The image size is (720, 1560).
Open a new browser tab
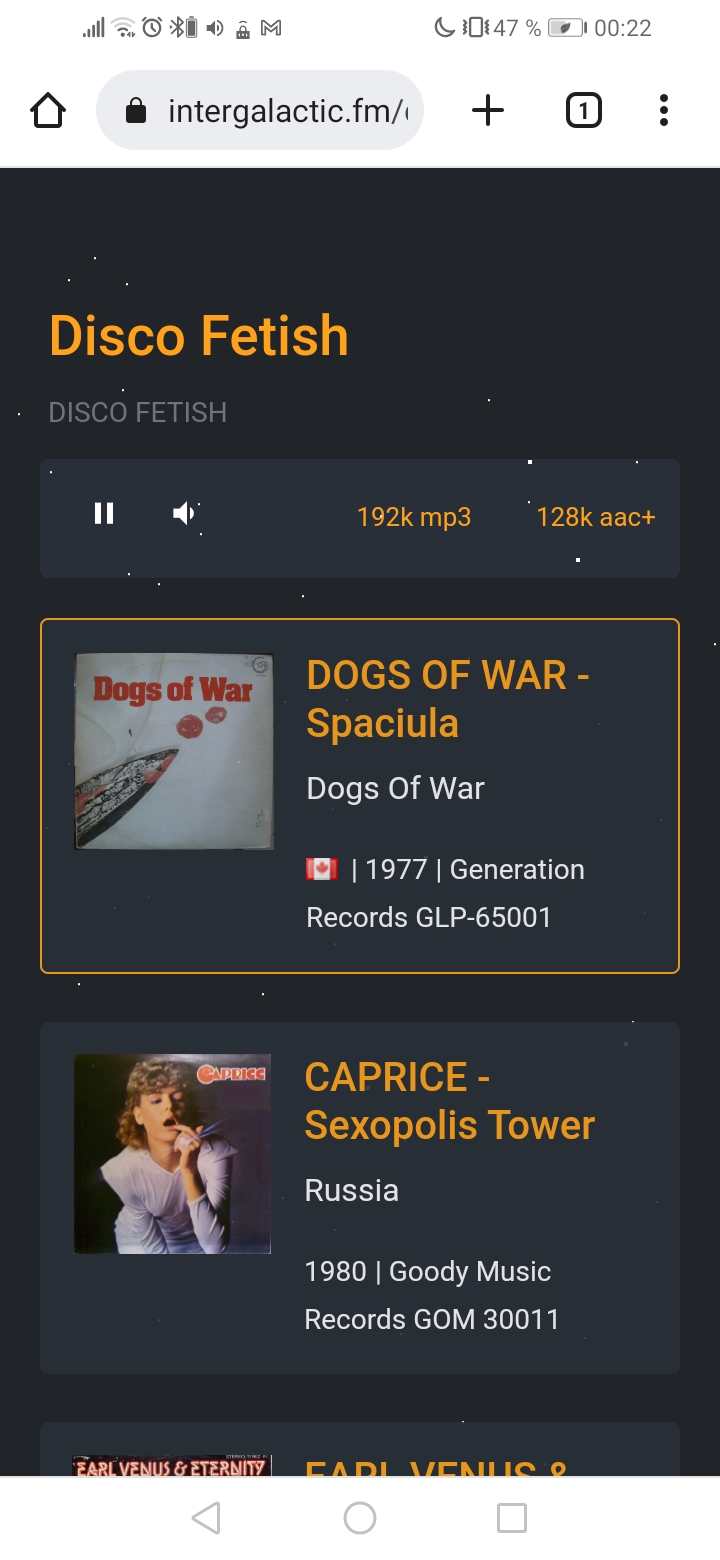point(488,110)
